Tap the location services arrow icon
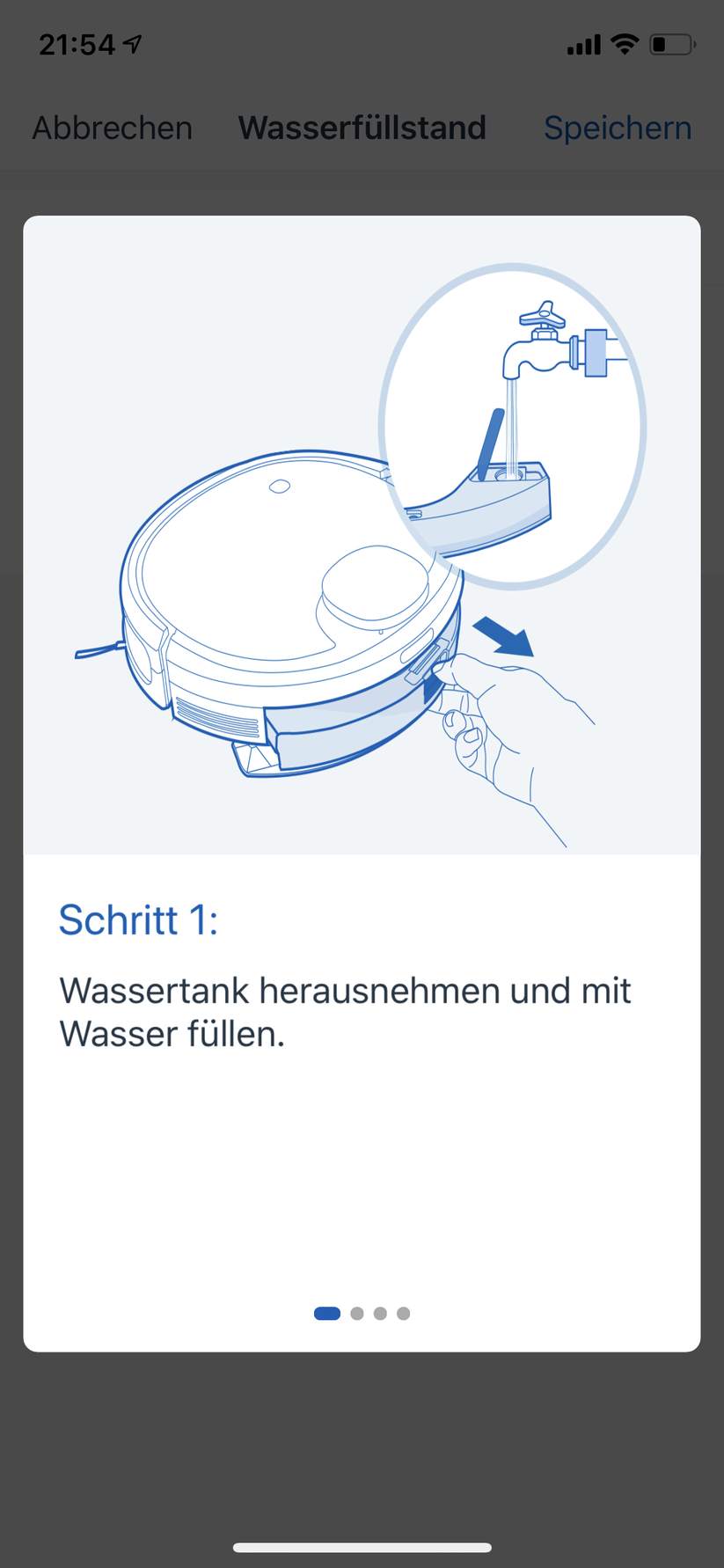The image size is (724, 1568). point(134,42)
